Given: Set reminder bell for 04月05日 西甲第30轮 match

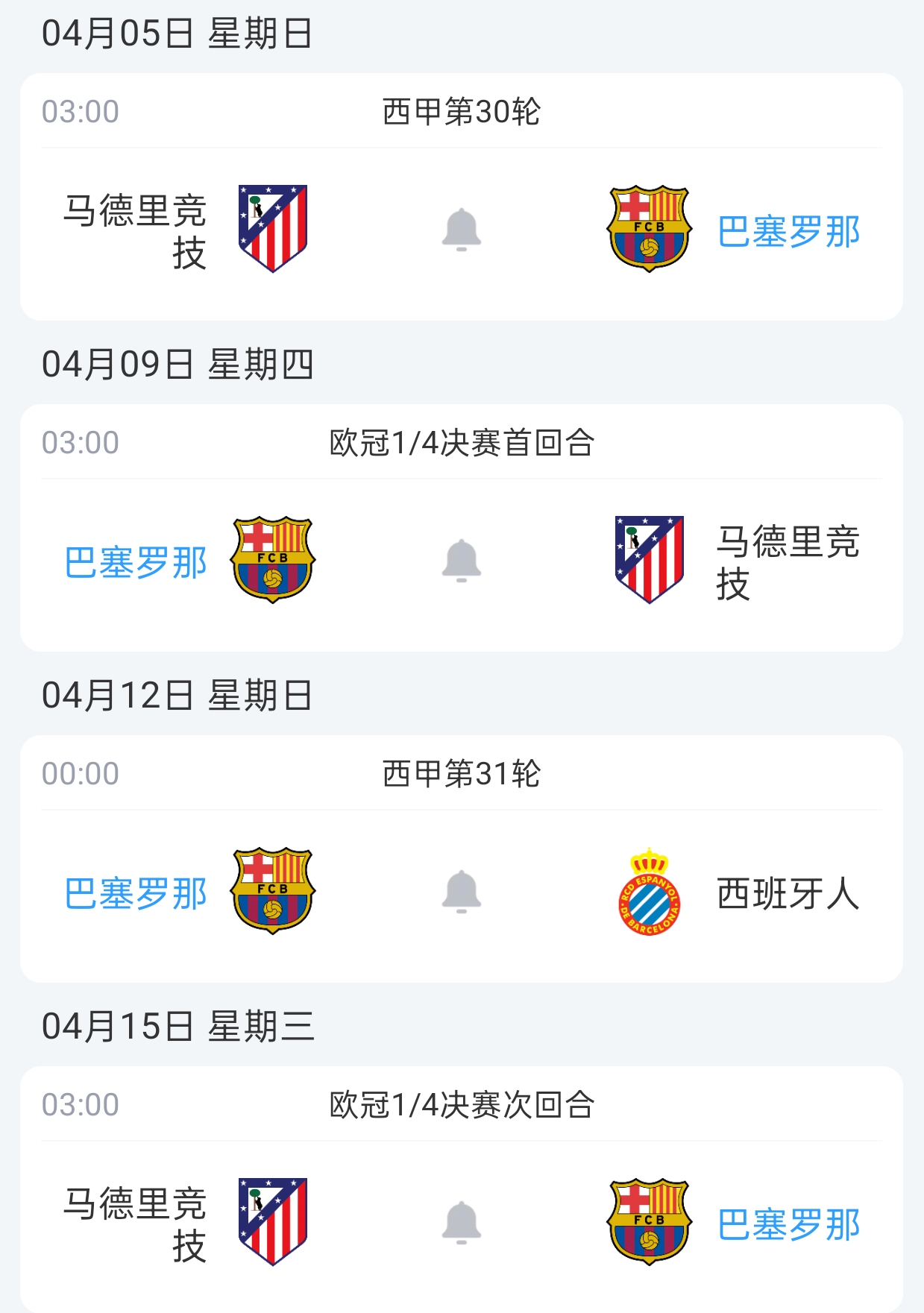Looking at the screenshot, I should click(x=461, y=229).
